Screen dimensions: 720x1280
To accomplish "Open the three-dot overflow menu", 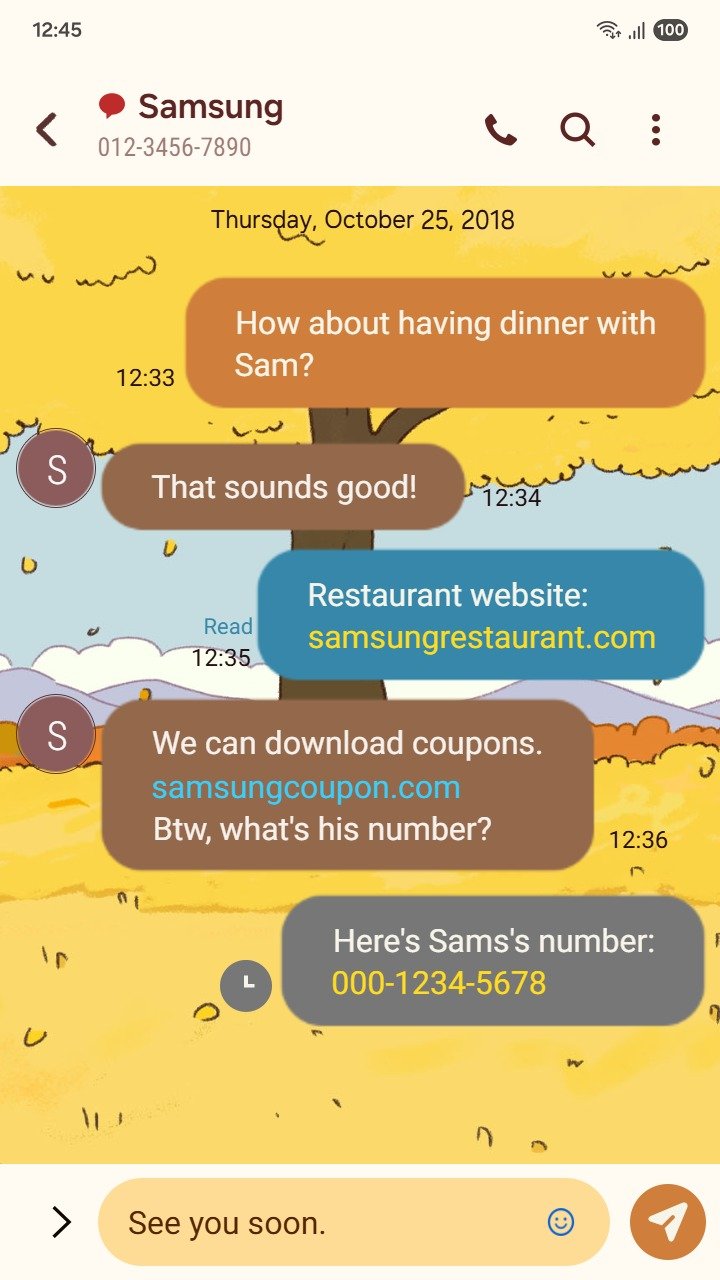I will pyautogui.click(x=655, y=130).
